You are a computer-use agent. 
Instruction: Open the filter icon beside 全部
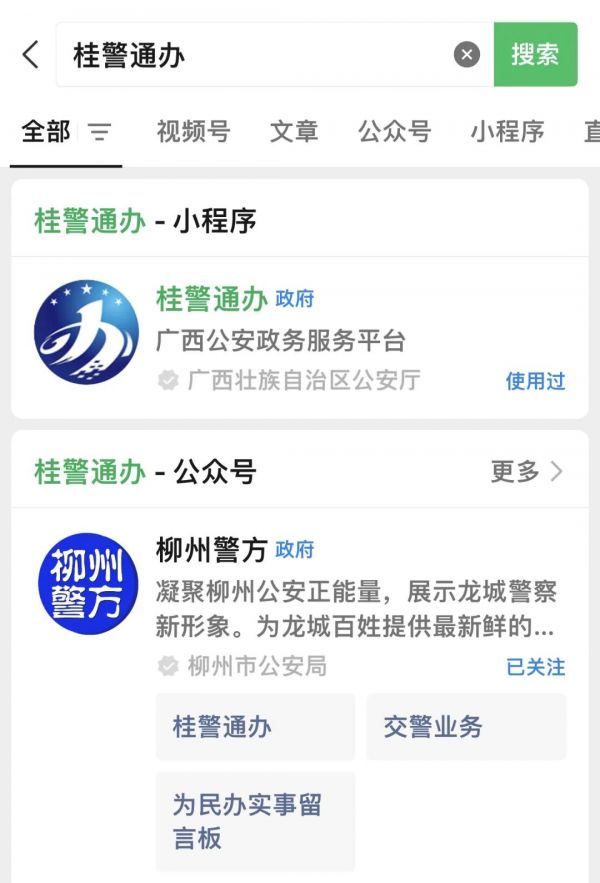pos(99,132)
